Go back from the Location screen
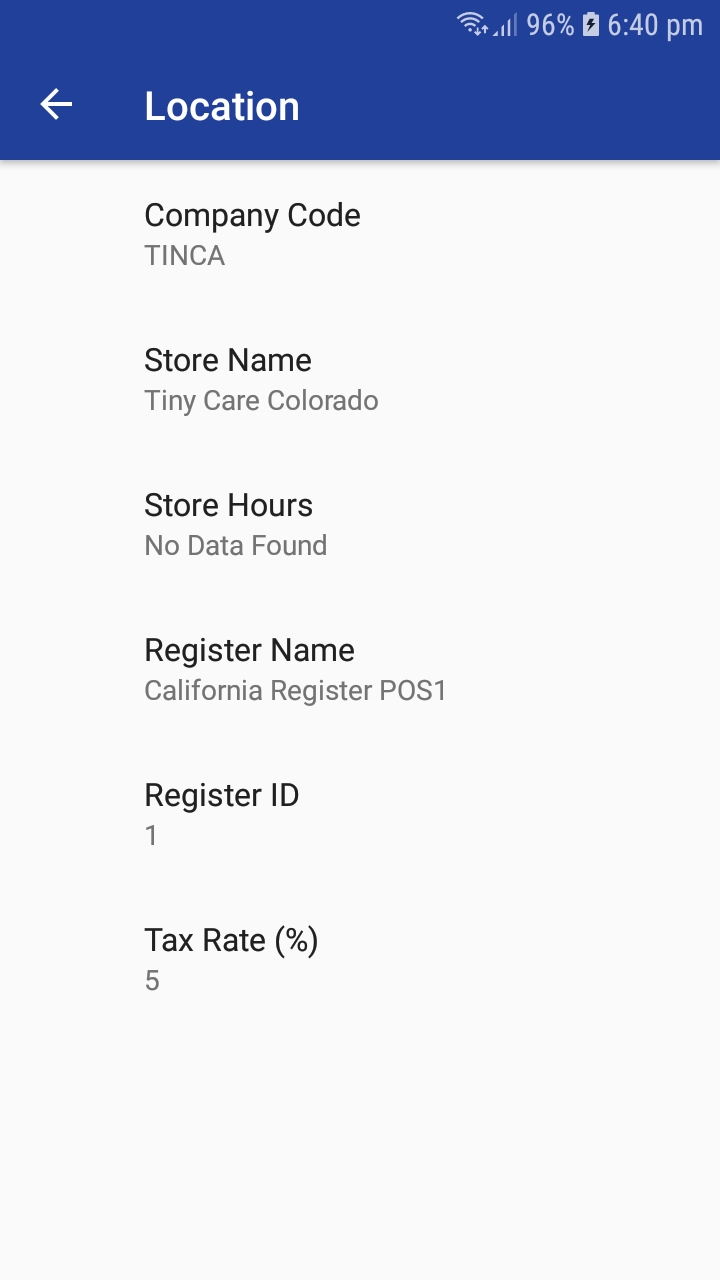 [x=56, y=105]
